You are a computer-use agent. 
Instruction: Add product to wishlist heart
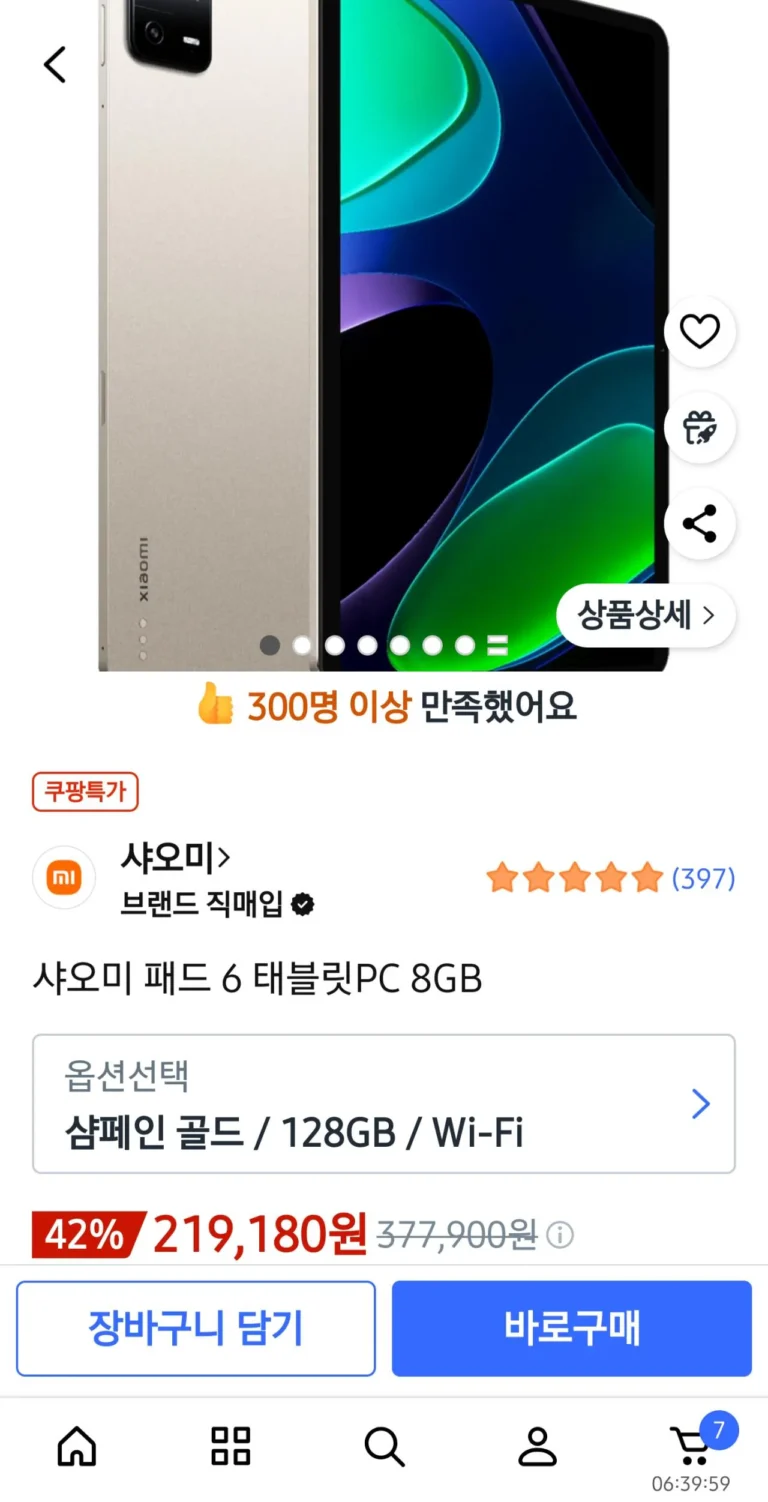(x=699, y=331)
